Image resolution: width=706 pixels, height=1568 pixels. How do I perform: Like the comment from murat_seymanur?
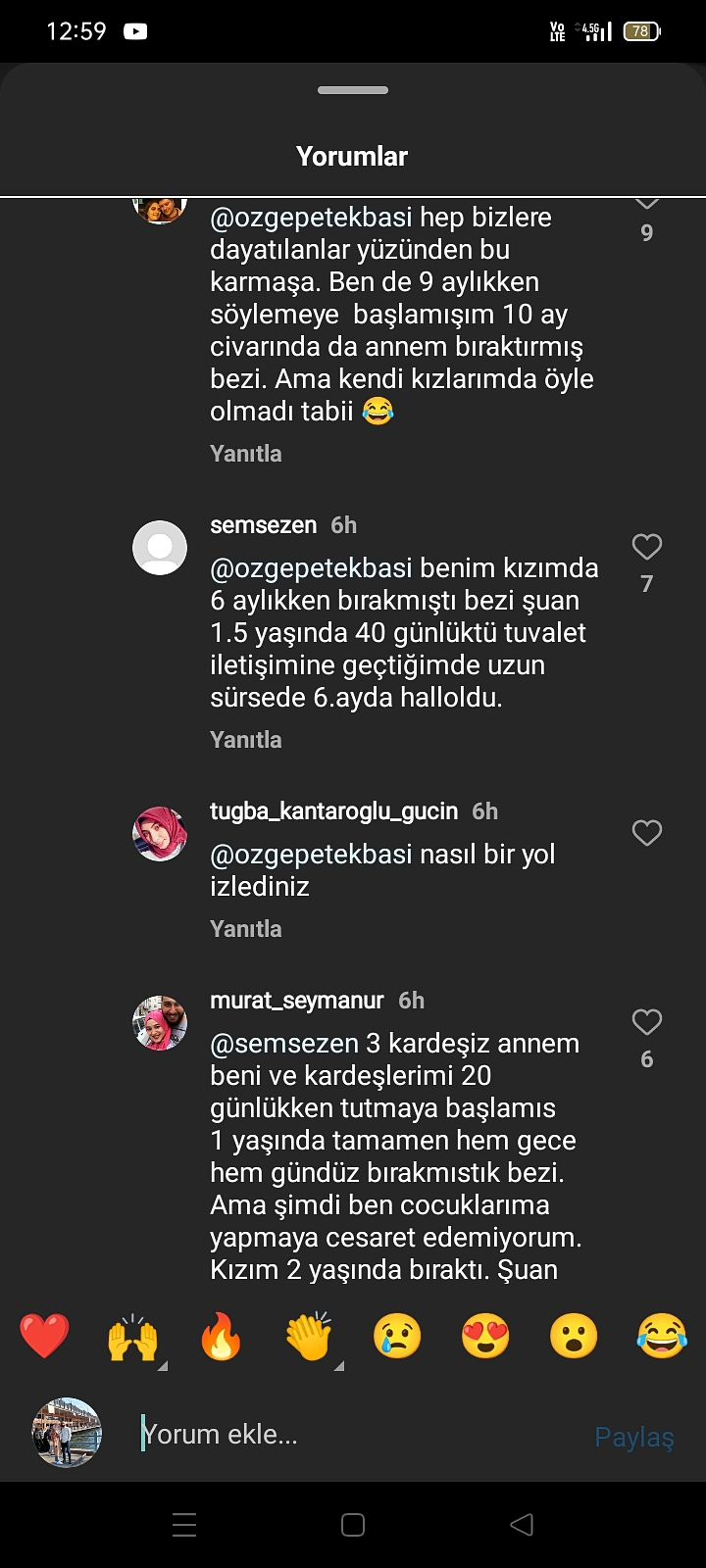coord(646,1022)
